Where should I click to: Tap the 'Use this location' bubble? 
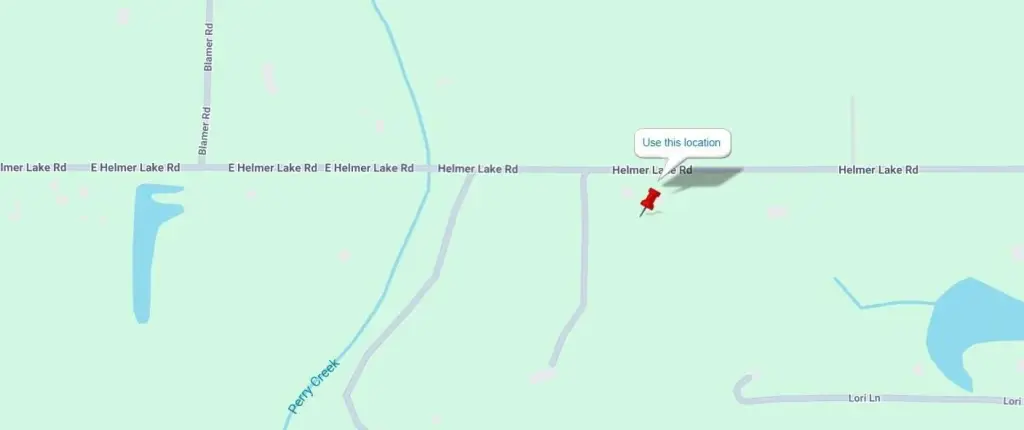[682, 143]
